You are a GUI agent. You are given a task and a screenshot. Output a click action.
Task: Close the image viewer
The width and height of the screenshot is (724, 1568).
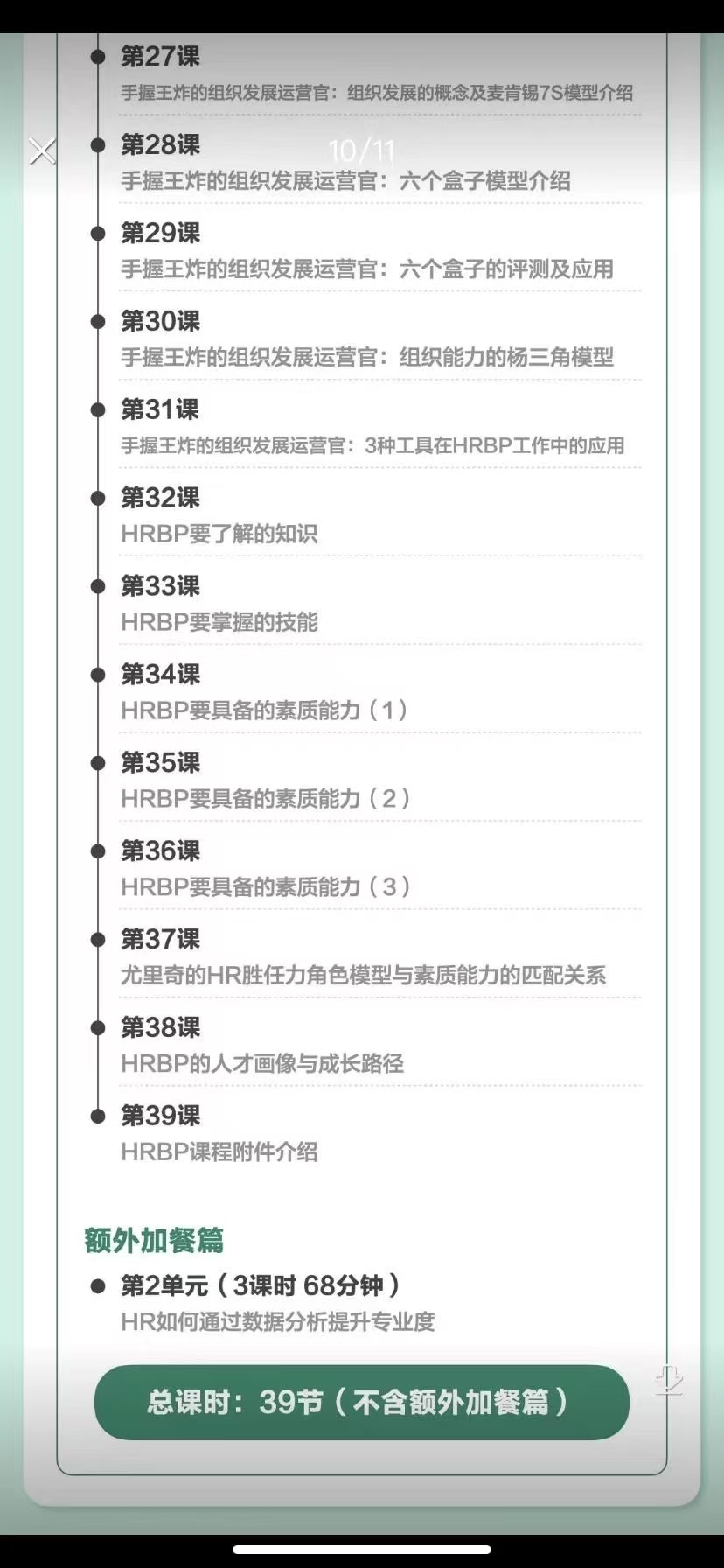pyautogui.click(x=42, y=151)
